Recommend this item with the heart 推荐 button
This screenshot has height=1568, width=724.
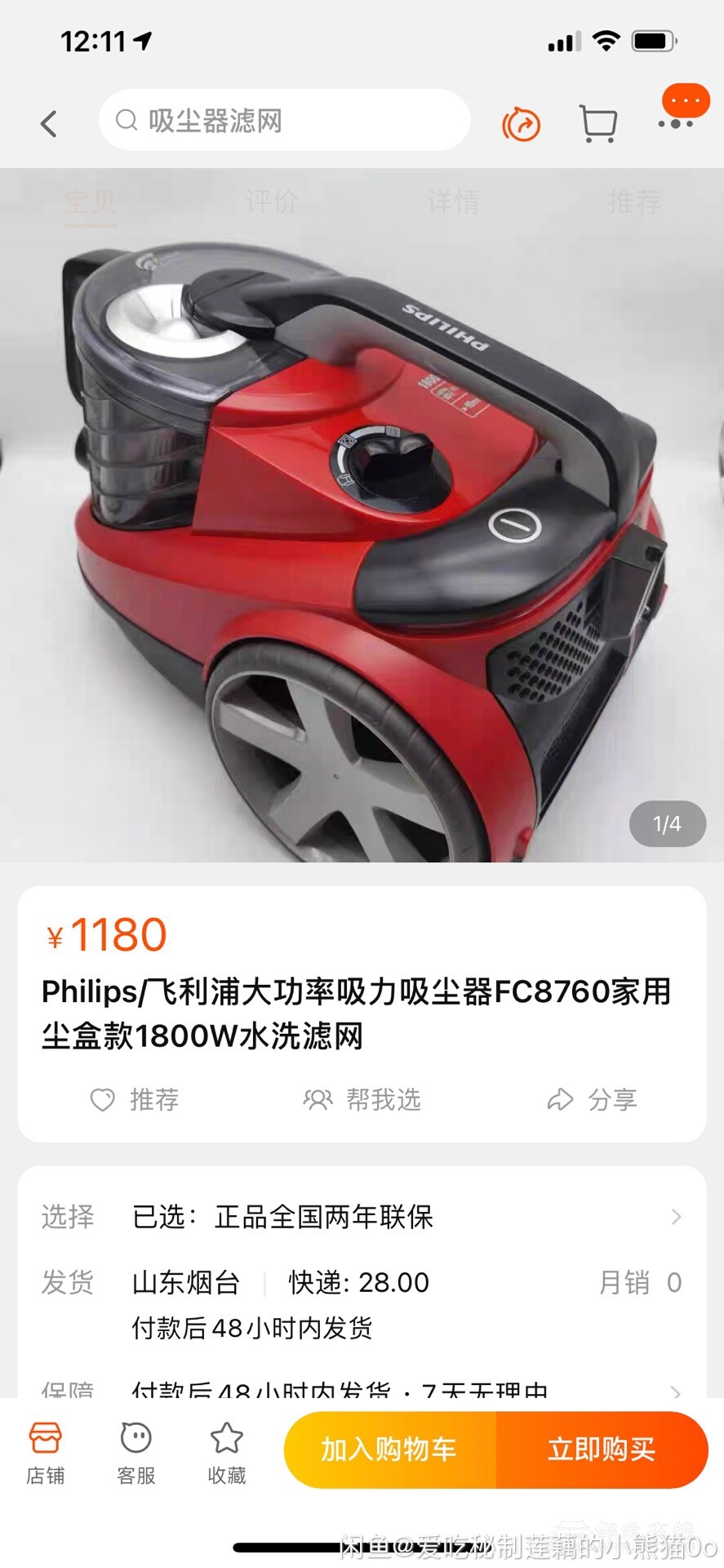point(135,1099)
